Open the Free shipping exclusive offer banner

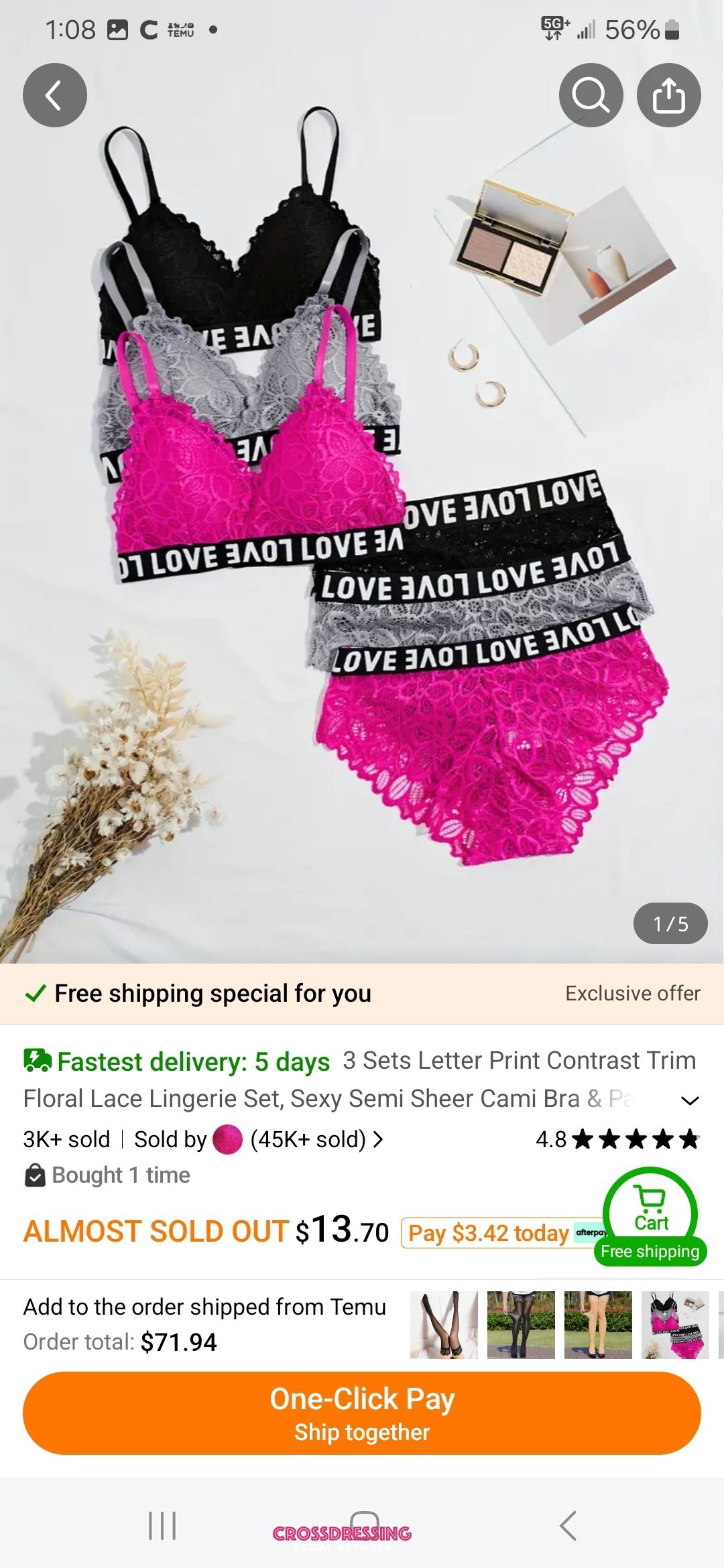[362, 993]
